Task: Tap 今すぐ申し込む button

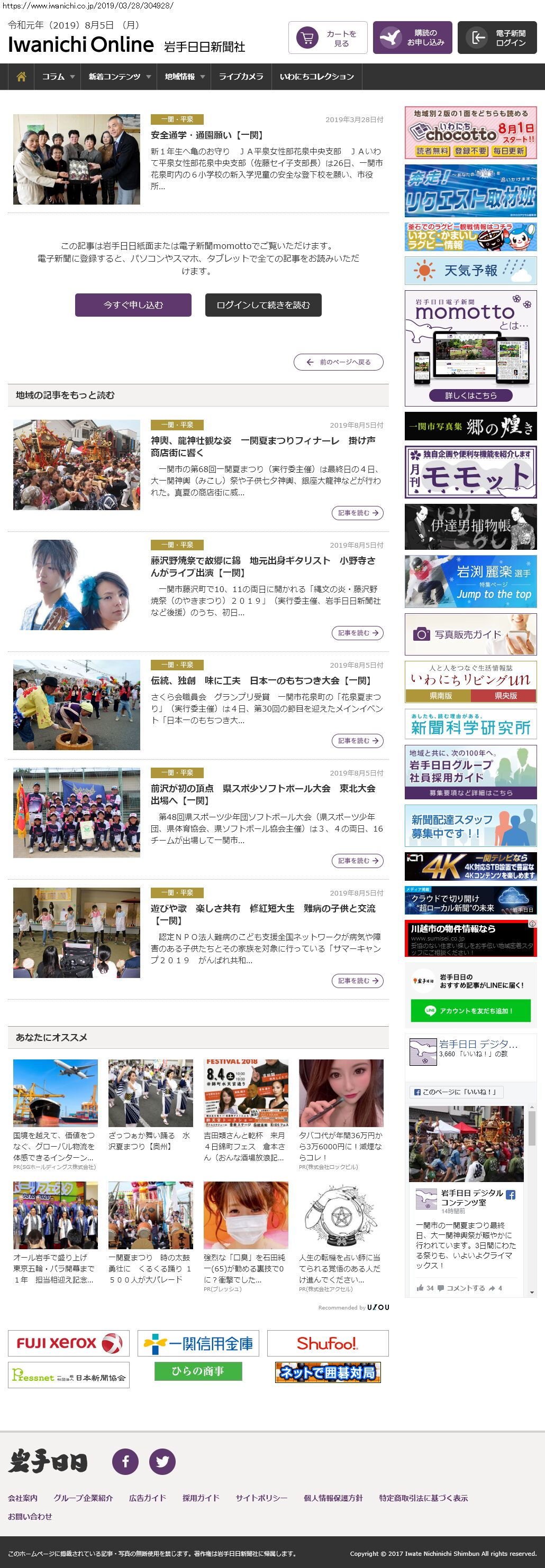Action: pyautogui.click(x=133, y=305)
